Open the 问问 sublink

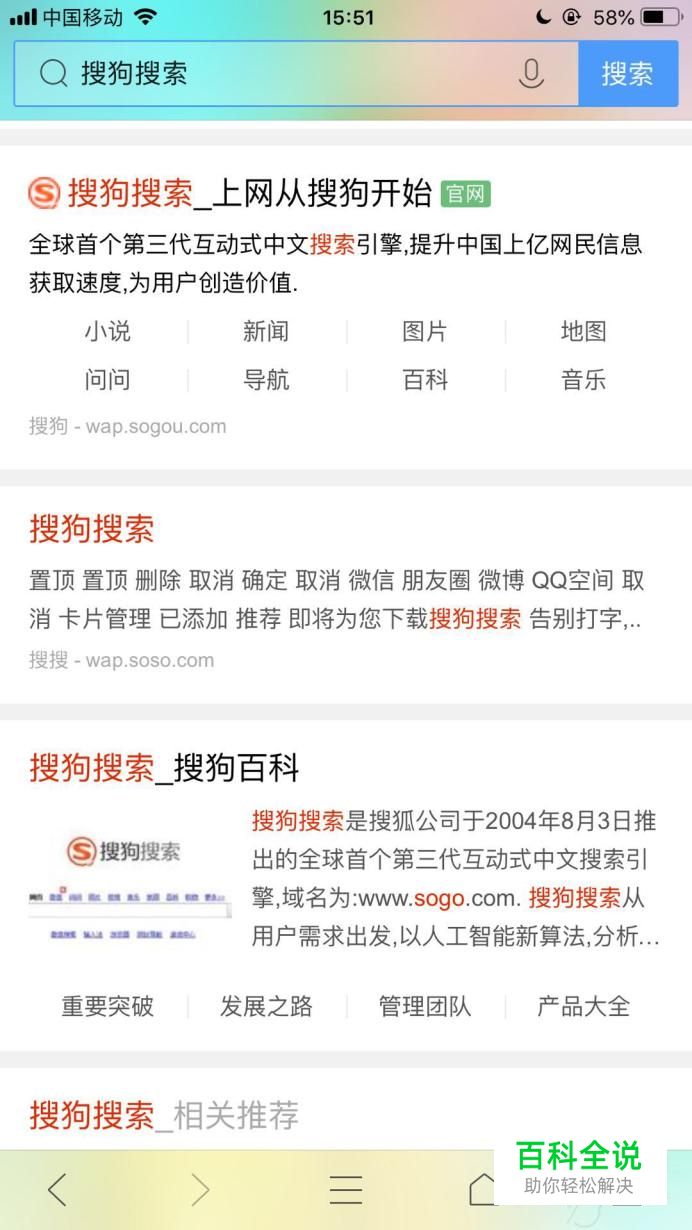[x=107, y=380]
